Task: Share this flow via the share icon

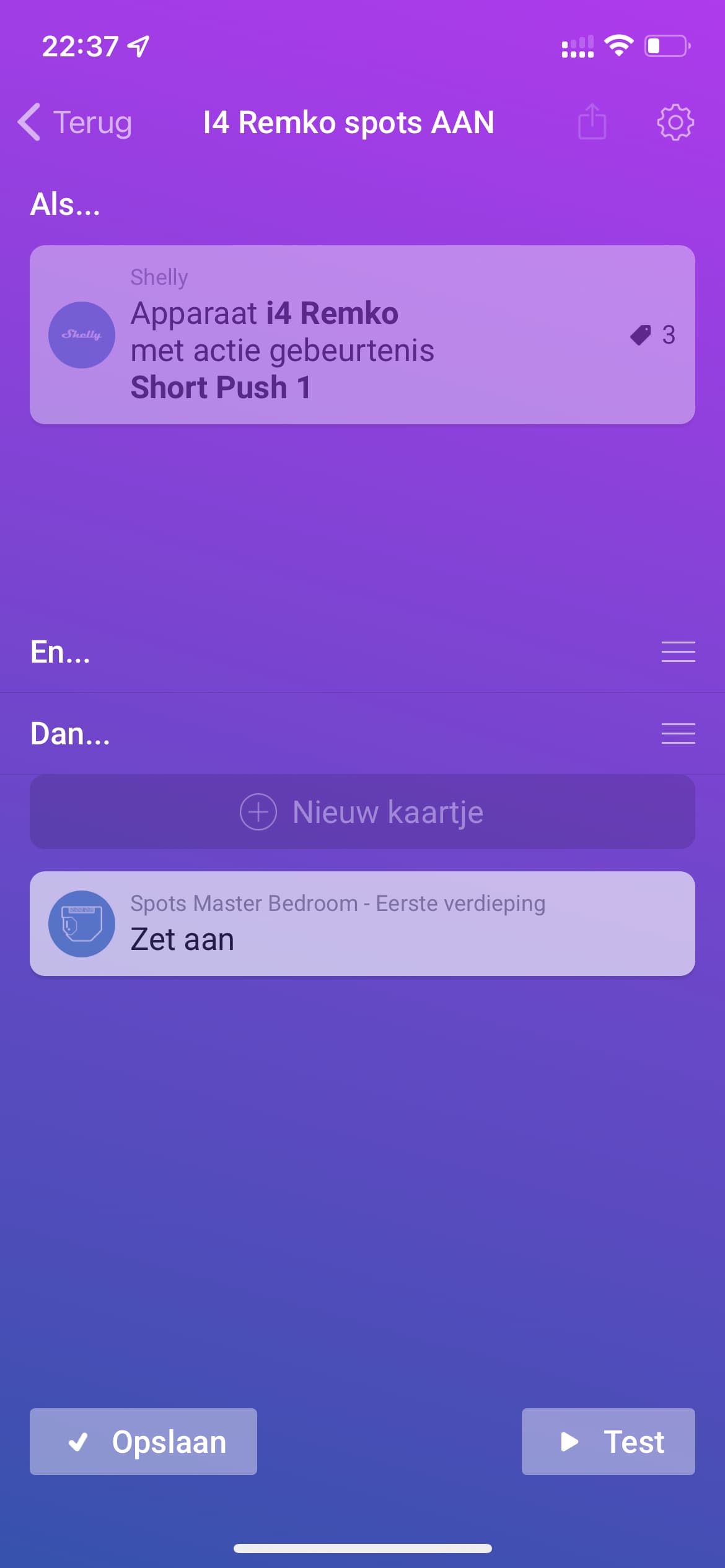Action: click(592, 122)
